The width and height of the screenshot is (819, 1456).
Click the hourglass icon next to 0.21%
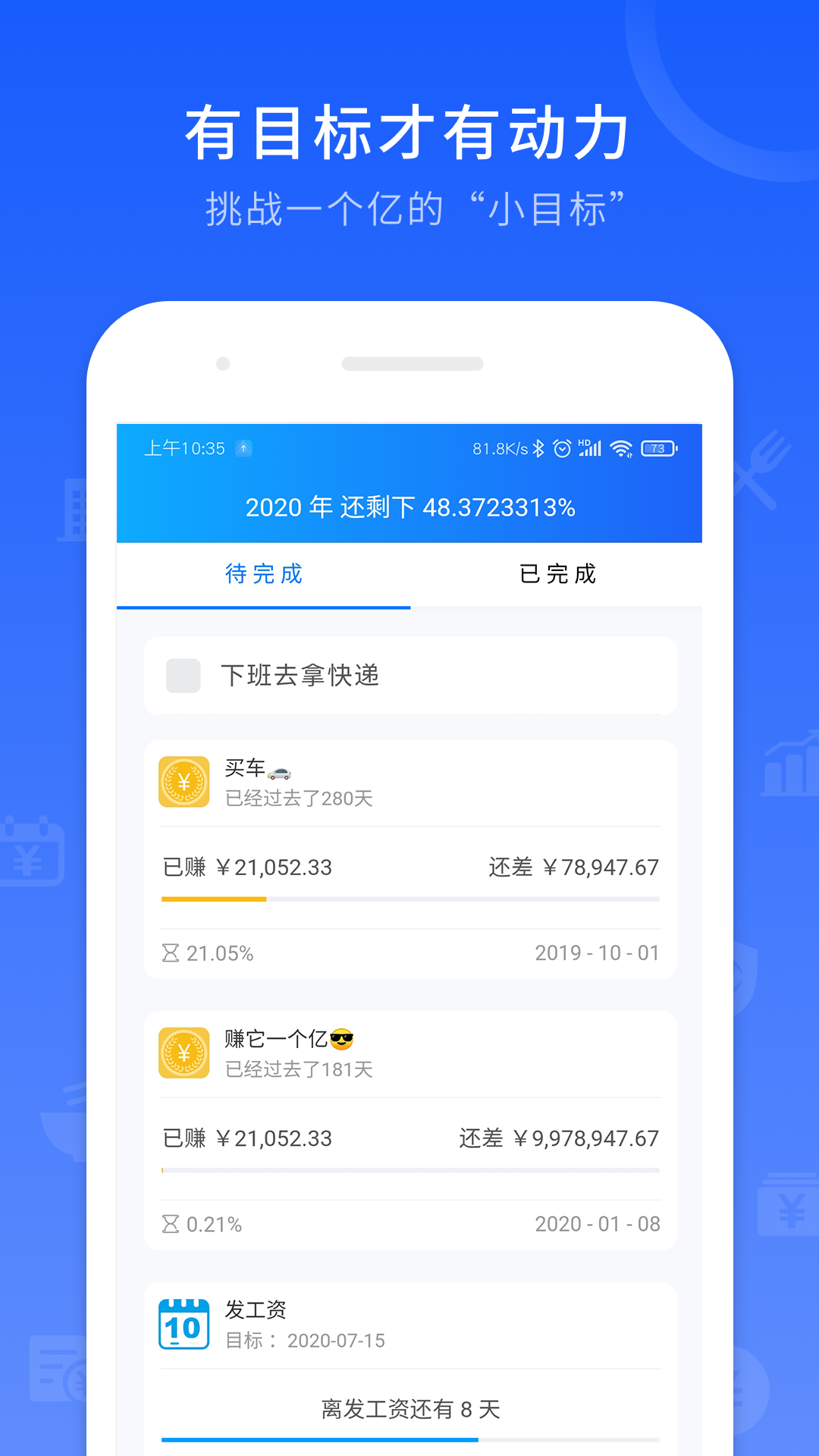(x=171, y=1223)
